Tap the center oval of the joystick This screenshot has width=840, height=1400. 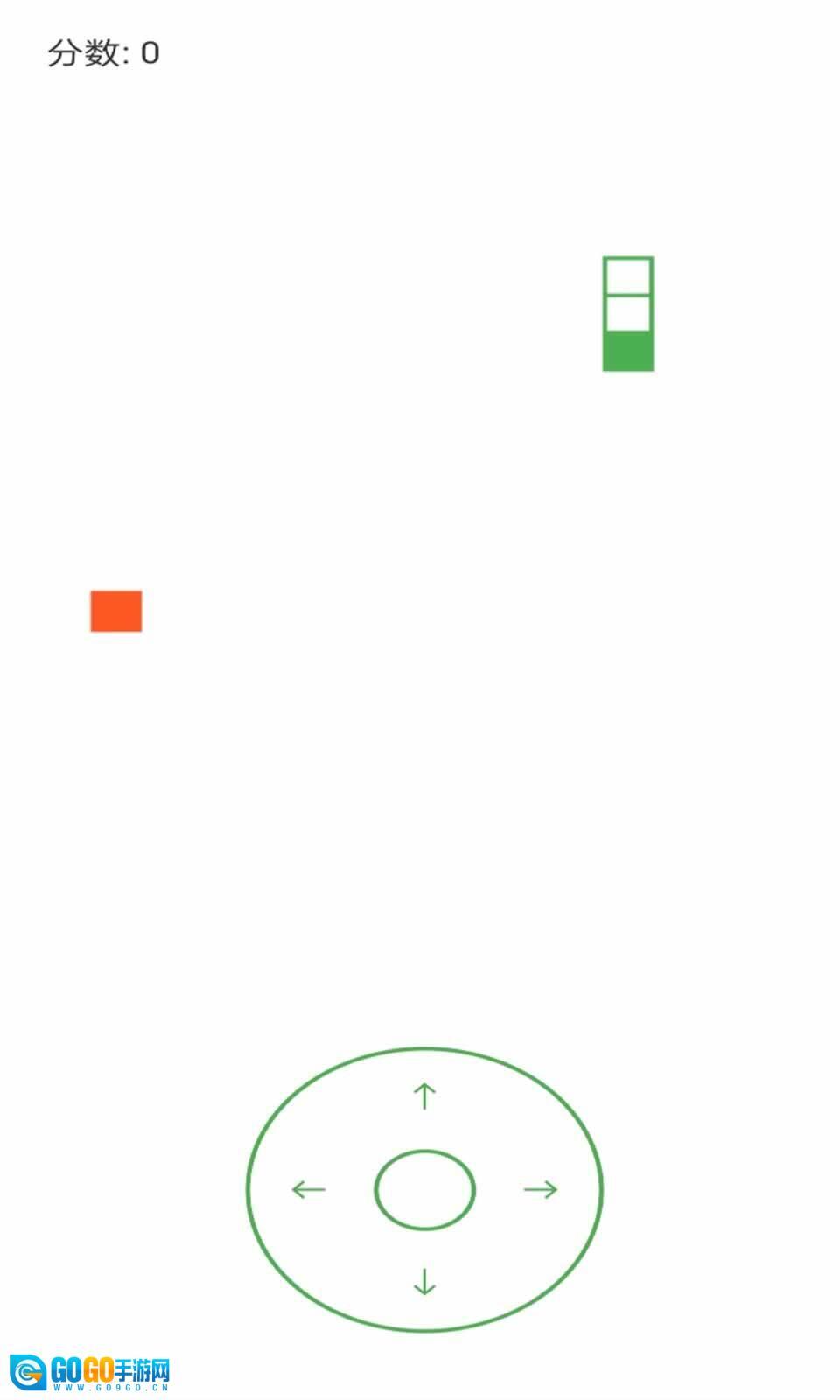tap(424, 1189)
